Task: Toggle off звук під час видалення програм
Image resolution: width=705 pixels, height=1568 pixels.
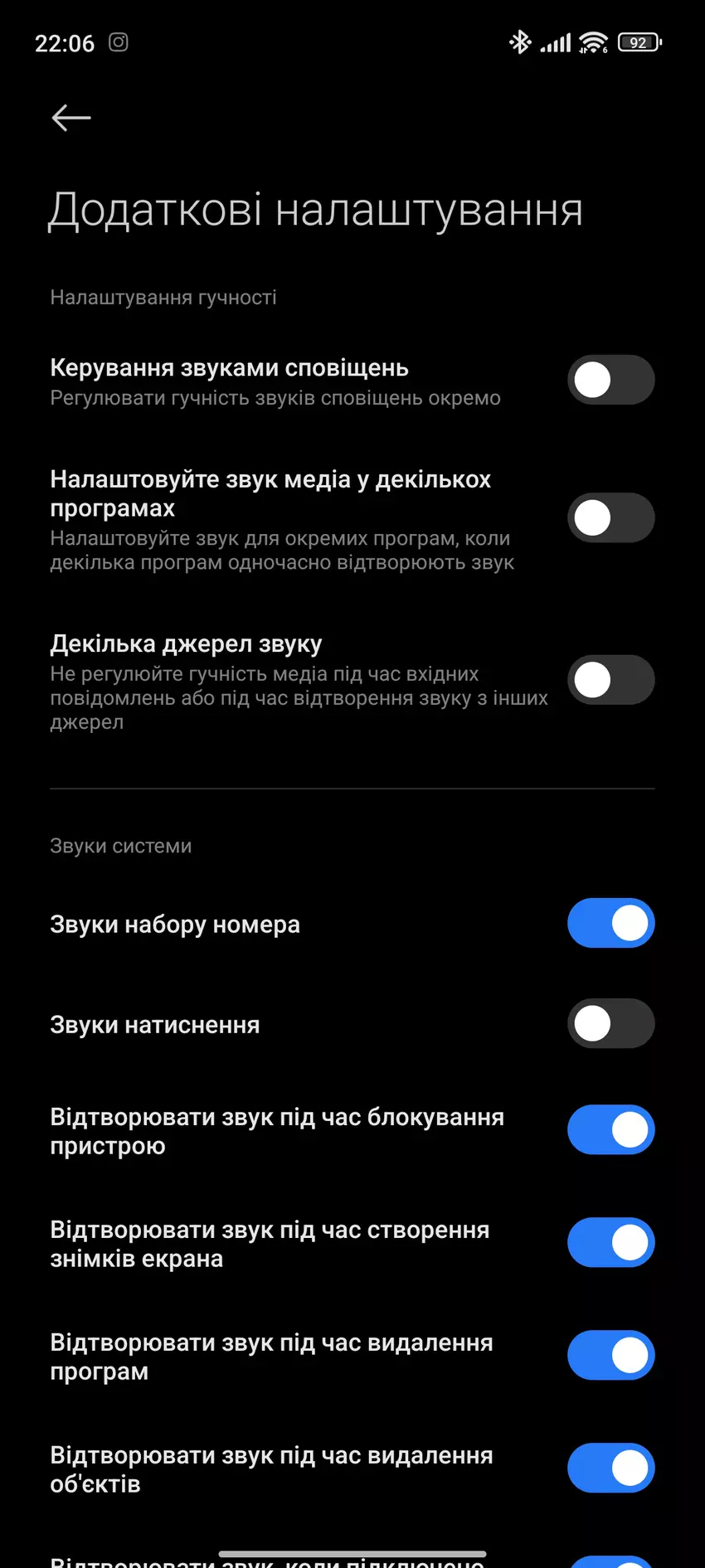Action: point(610,1356)
